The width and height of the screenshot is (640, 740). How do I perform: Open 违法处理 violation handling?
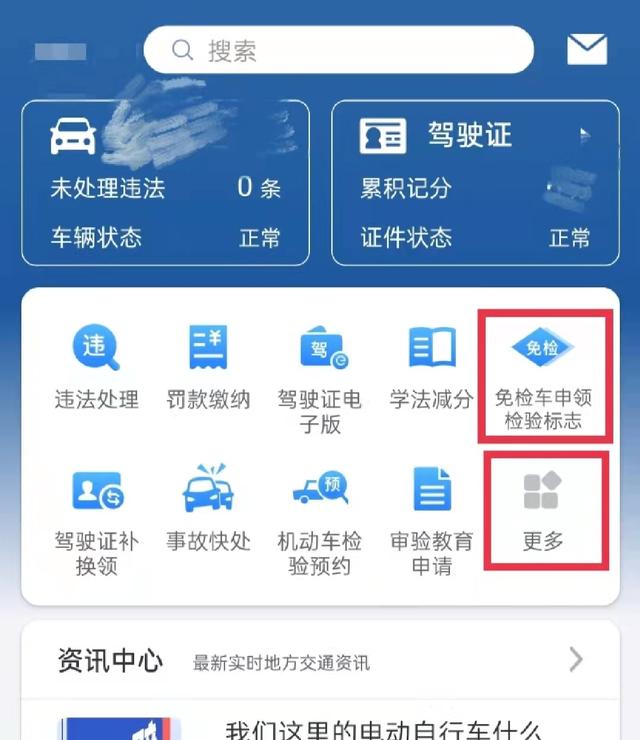(96, 368)
